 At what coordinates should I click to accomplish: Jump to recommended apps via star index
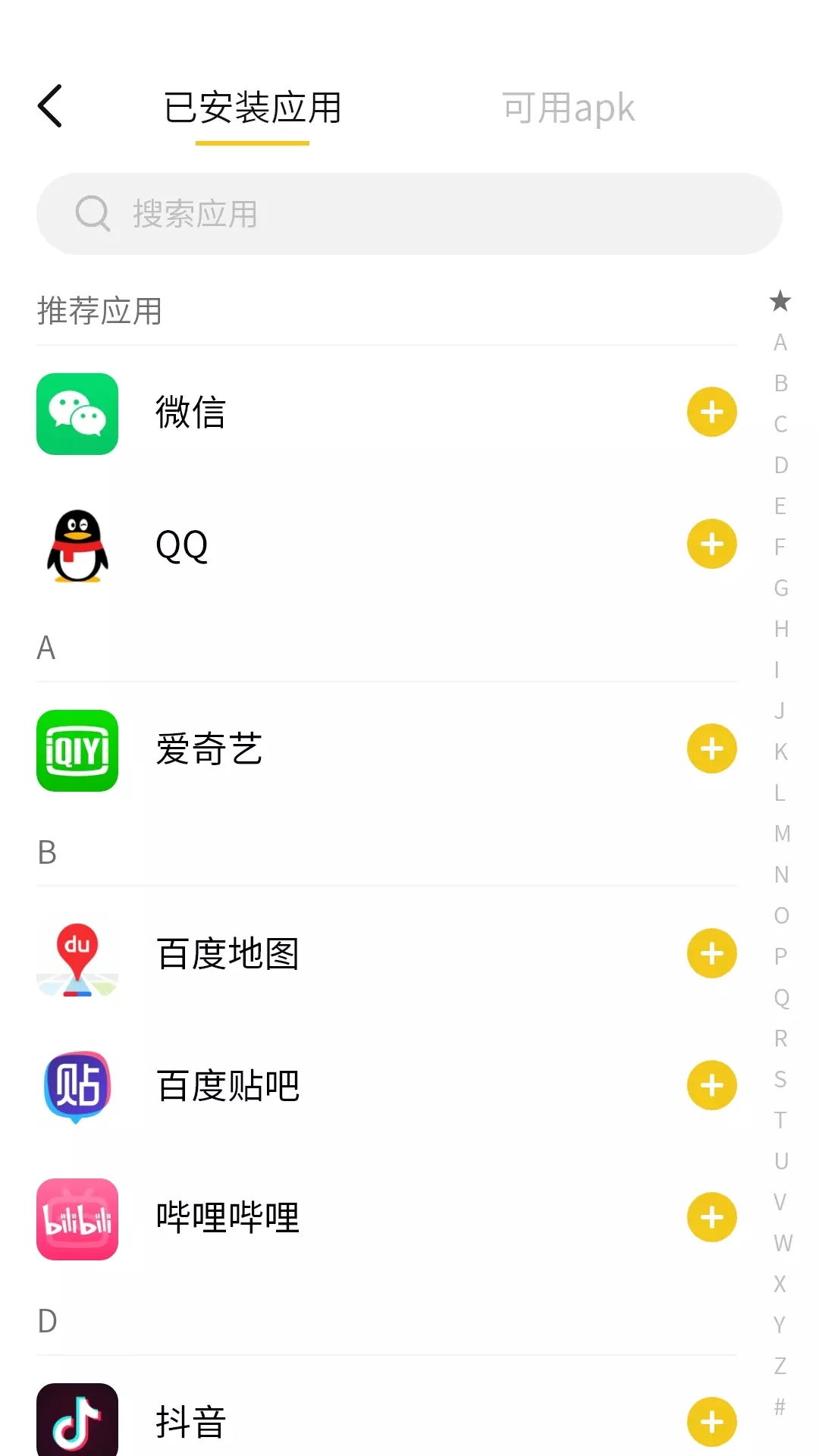780,301
